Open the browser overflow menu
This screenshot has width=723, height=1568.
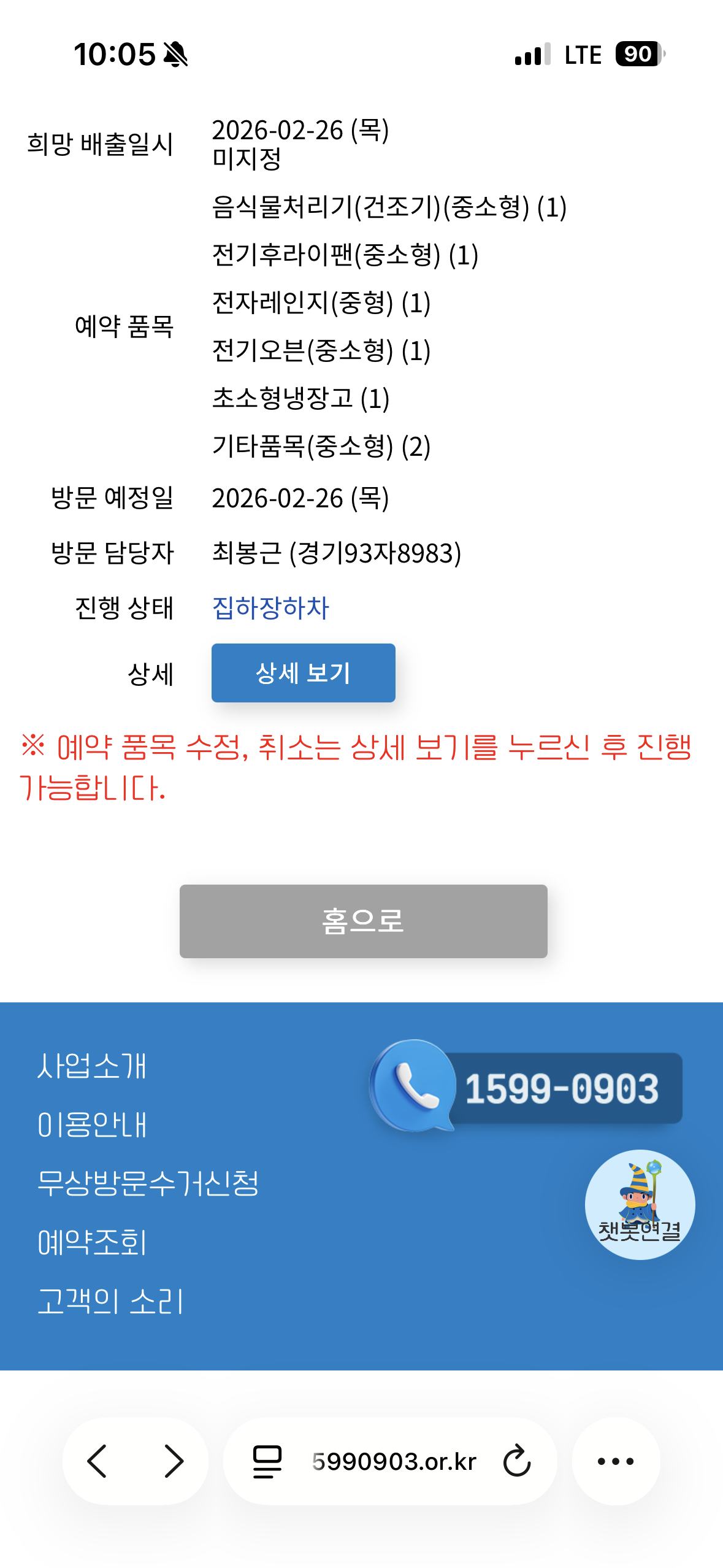pos(615,1461)
